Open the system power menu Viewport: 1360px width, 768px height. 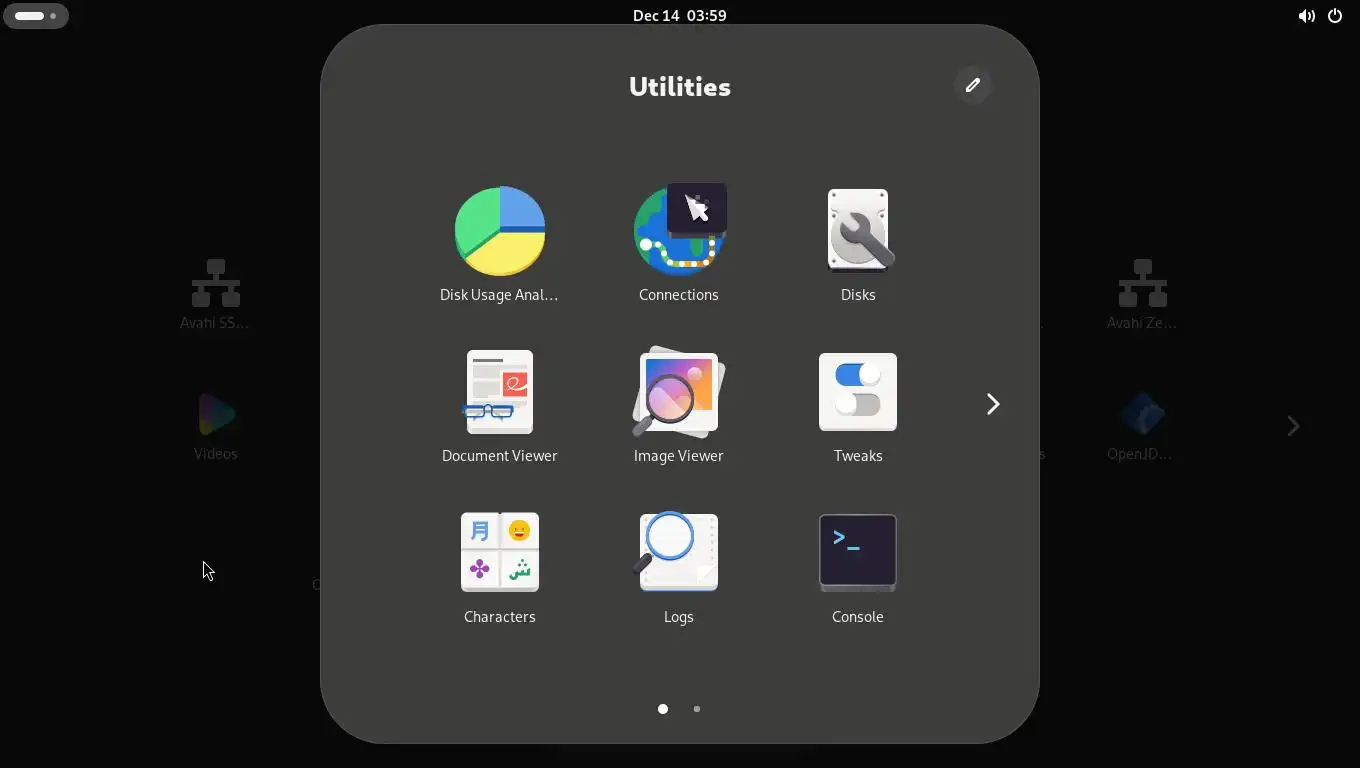[x=1335, y=16]
